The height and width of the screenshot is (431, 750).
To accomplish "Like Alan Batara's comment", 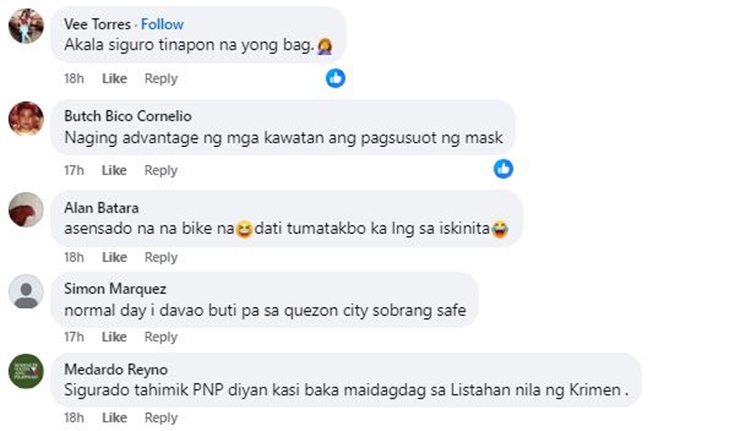I will coord(114,257).
